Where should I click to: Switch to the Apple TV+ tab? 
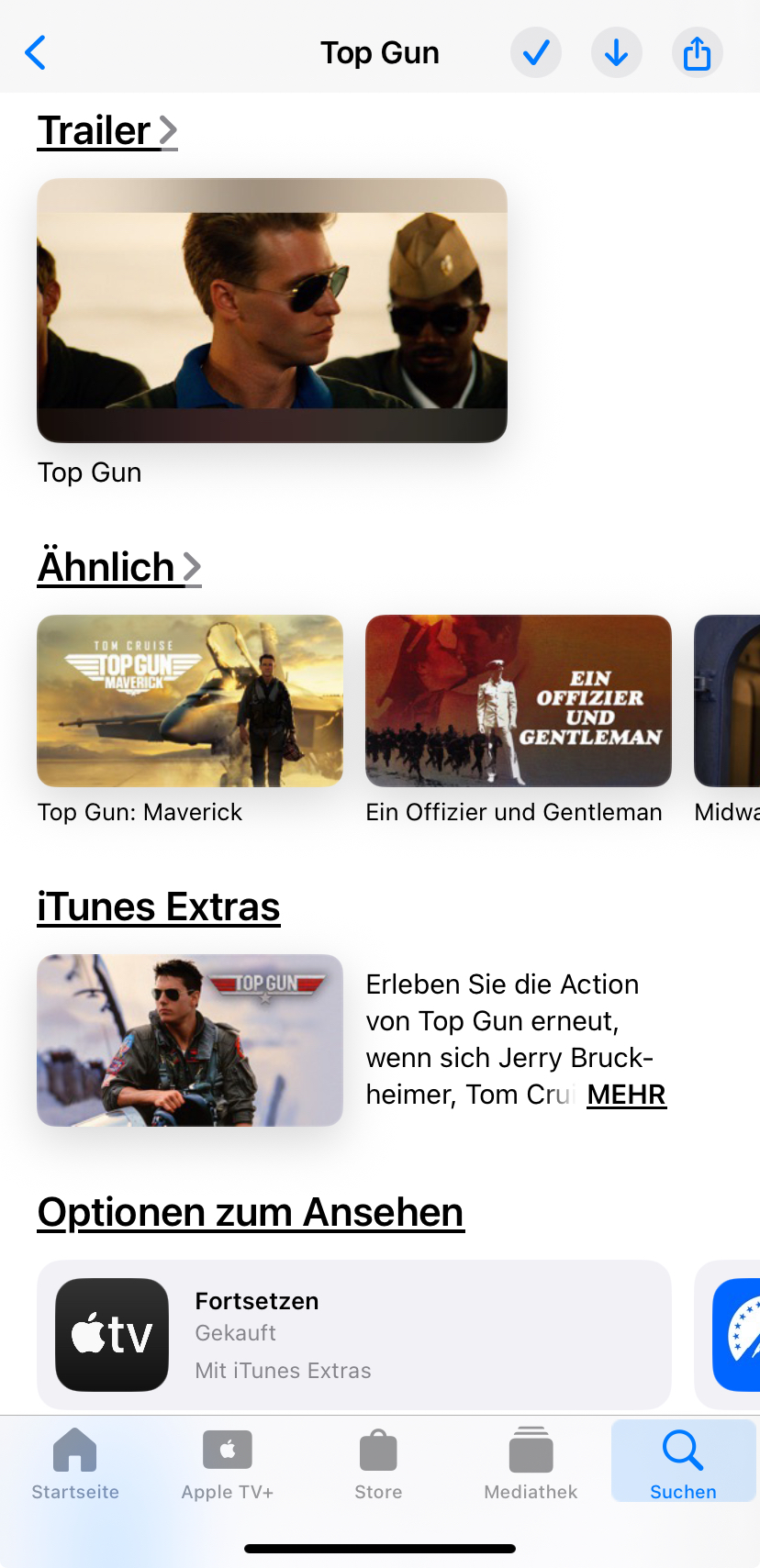(228, 1463)
